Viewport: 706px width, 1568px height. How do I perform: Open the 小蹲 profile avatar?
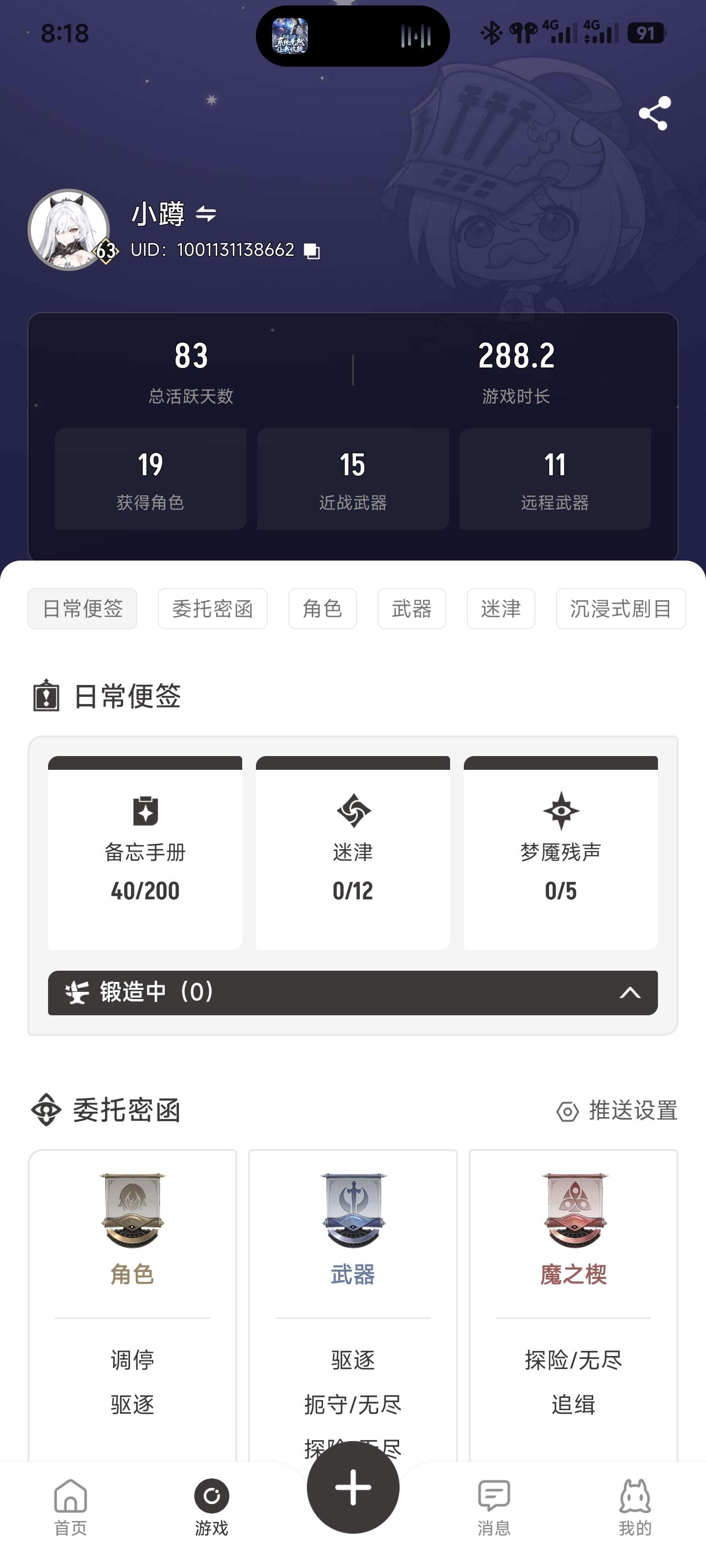pyautogui.click(x=69, y=229)
